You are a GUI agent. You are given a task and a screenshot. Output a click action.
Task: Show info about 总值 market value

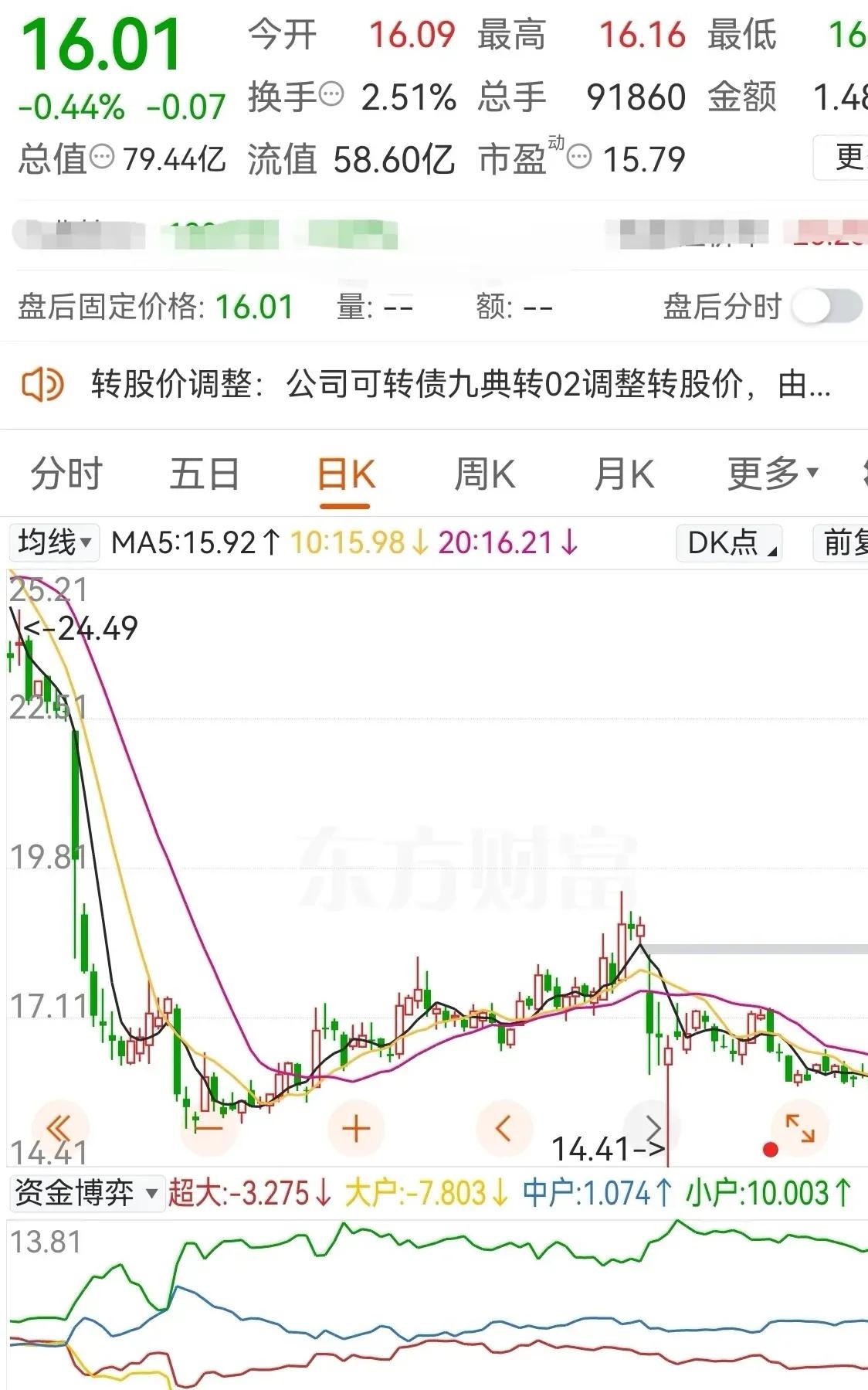102,158
